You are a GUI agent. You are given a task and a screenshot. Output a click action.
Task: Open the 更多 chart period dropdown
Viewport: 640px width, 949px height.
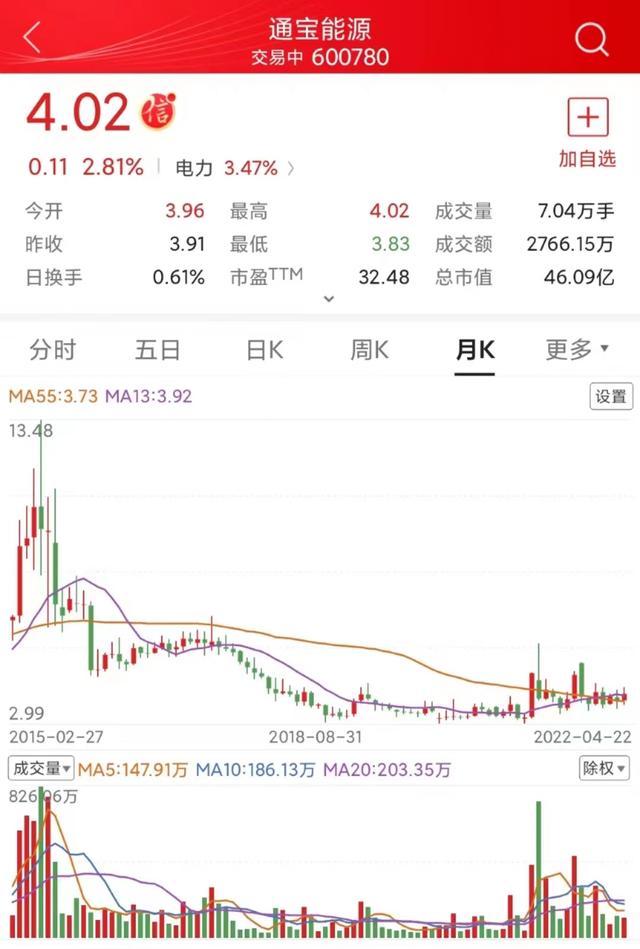[x=577, y=350]
